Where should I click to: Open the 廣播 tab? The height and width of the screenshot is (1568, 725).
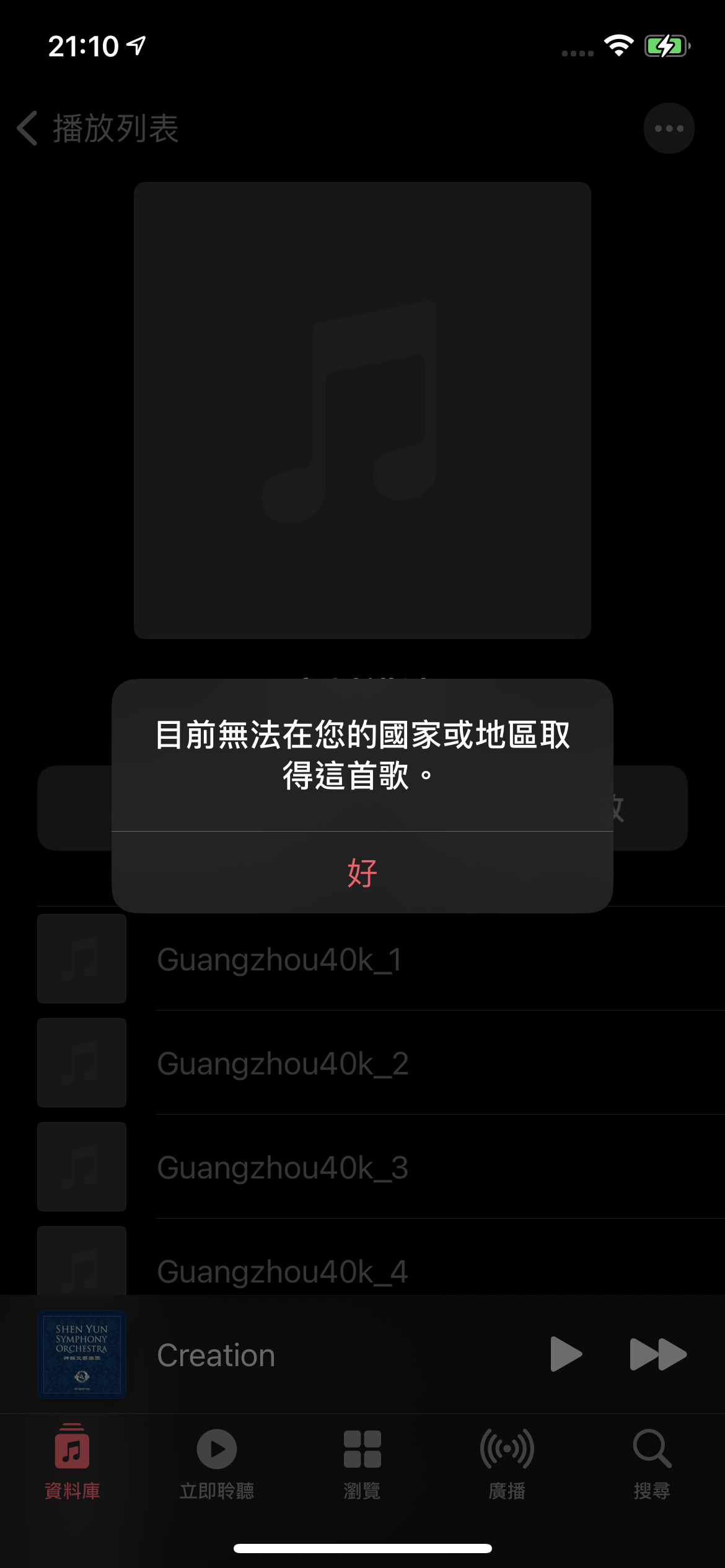point(507,1461)
